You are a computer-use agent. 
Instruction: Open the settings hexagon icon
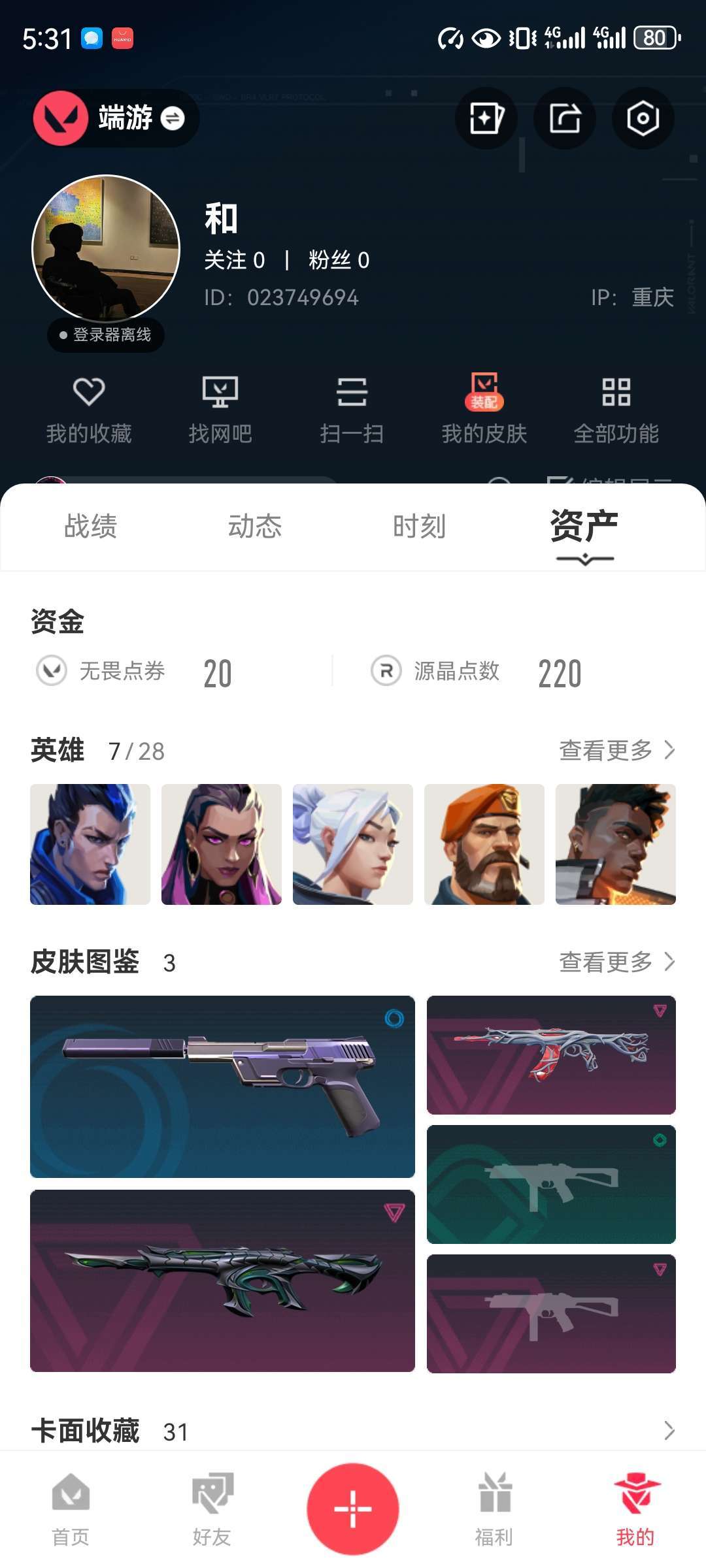[643, 118]
